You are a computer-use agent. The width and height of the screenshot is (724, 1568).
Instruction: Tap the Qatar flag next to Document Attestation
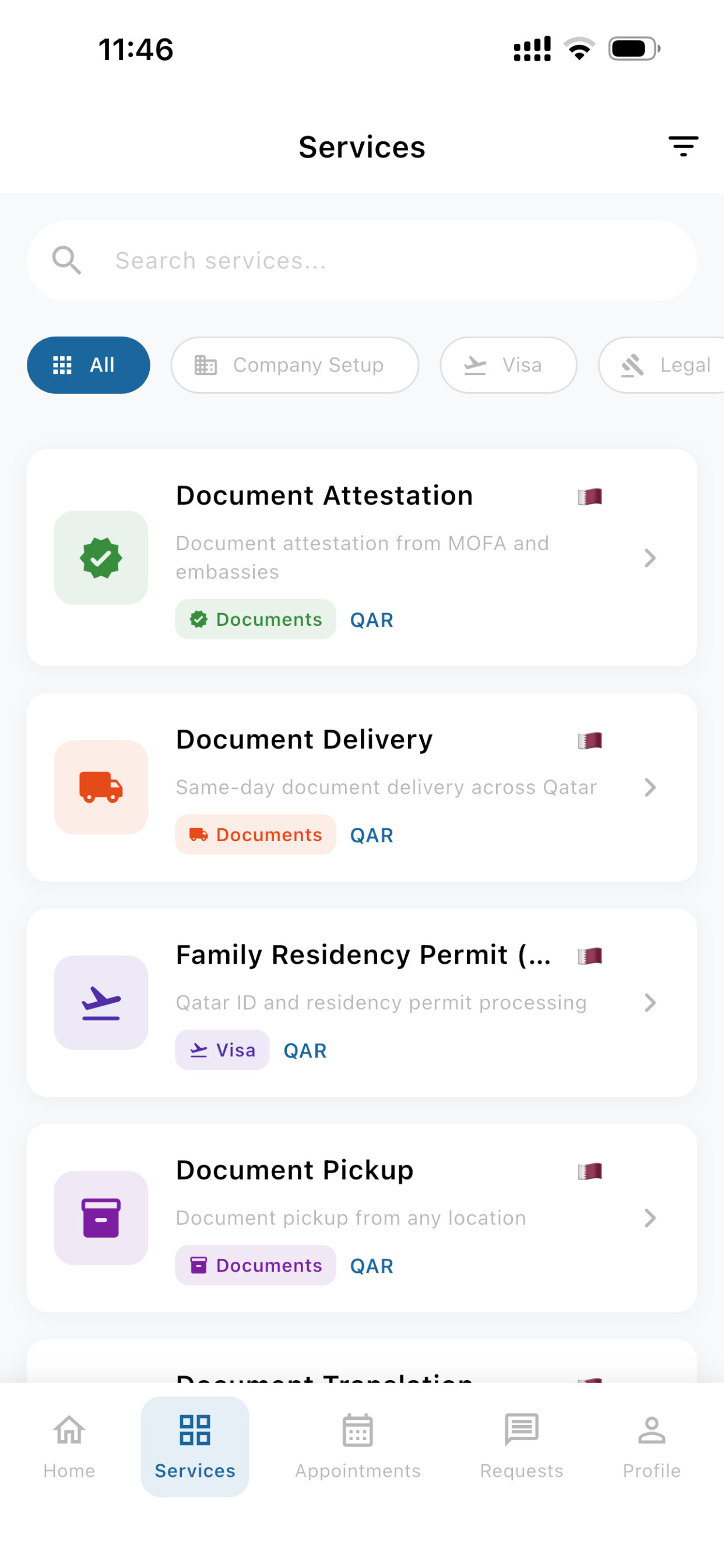[x=589, y=496]
